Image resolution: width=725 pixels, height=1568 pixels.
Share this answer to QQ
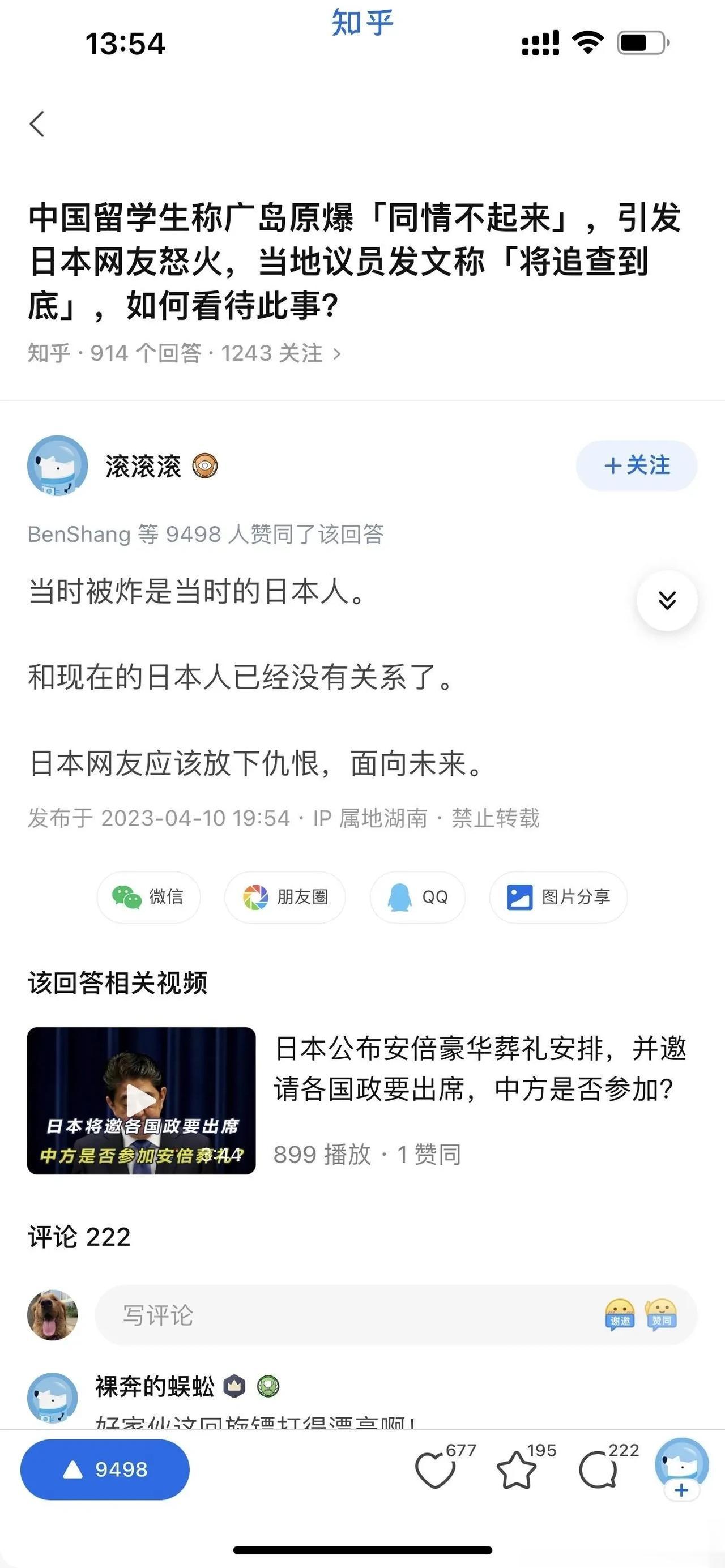tap(417, 897)
